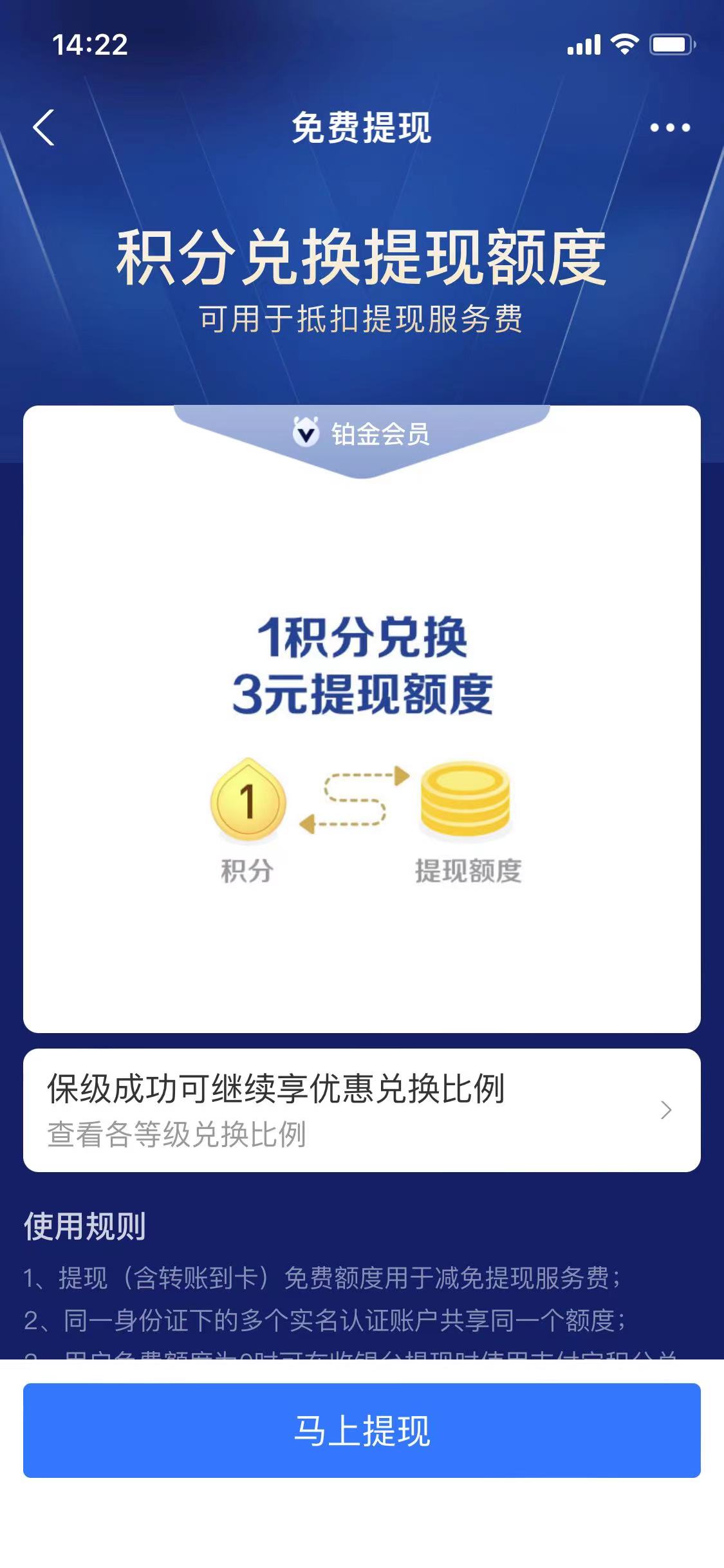724x1568 pixels.
Task: Open the three-dot overflow menu
Action: [669, 127]
